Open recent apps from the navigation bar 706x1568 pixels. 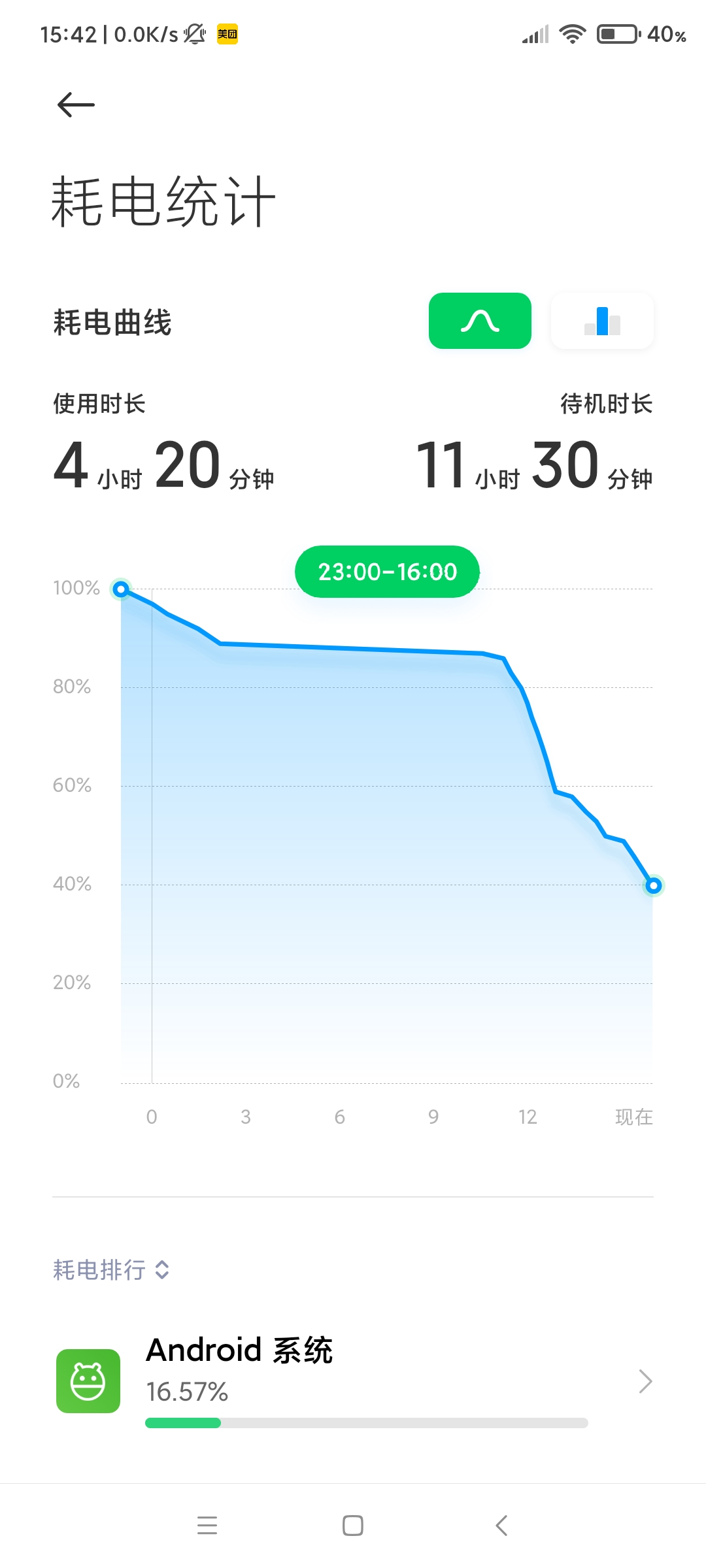(x=207, y=1526)
